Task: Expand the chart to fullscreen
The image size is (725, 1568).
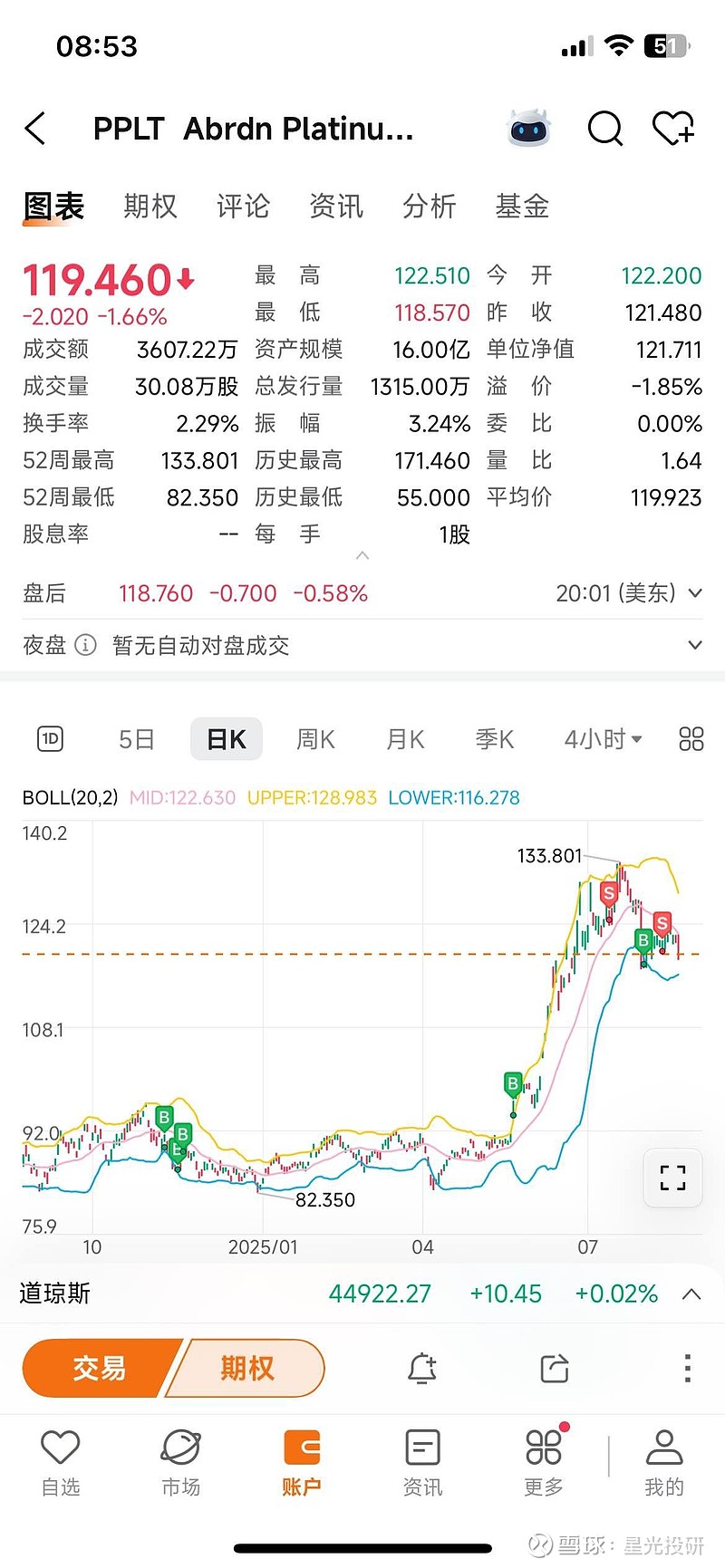Action: click(x=672, y=1178)
